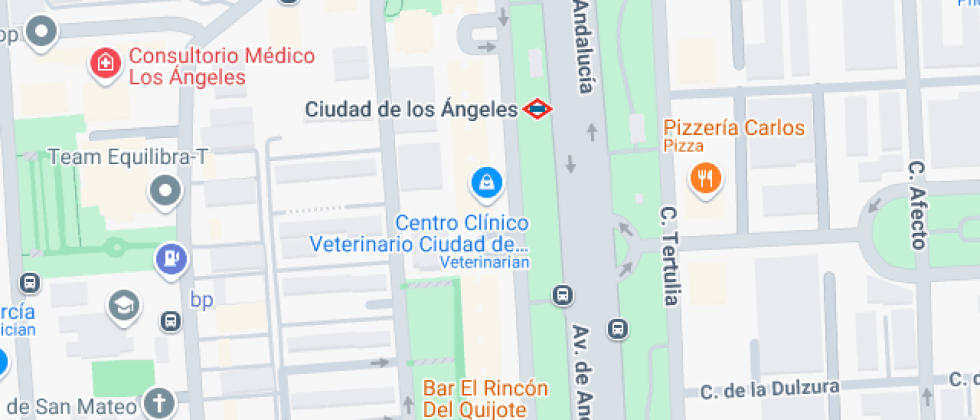This screenshot has height=420, width=980.
Task: Tap the school pin with graduation cap
Action: click(x=124, y=306)
